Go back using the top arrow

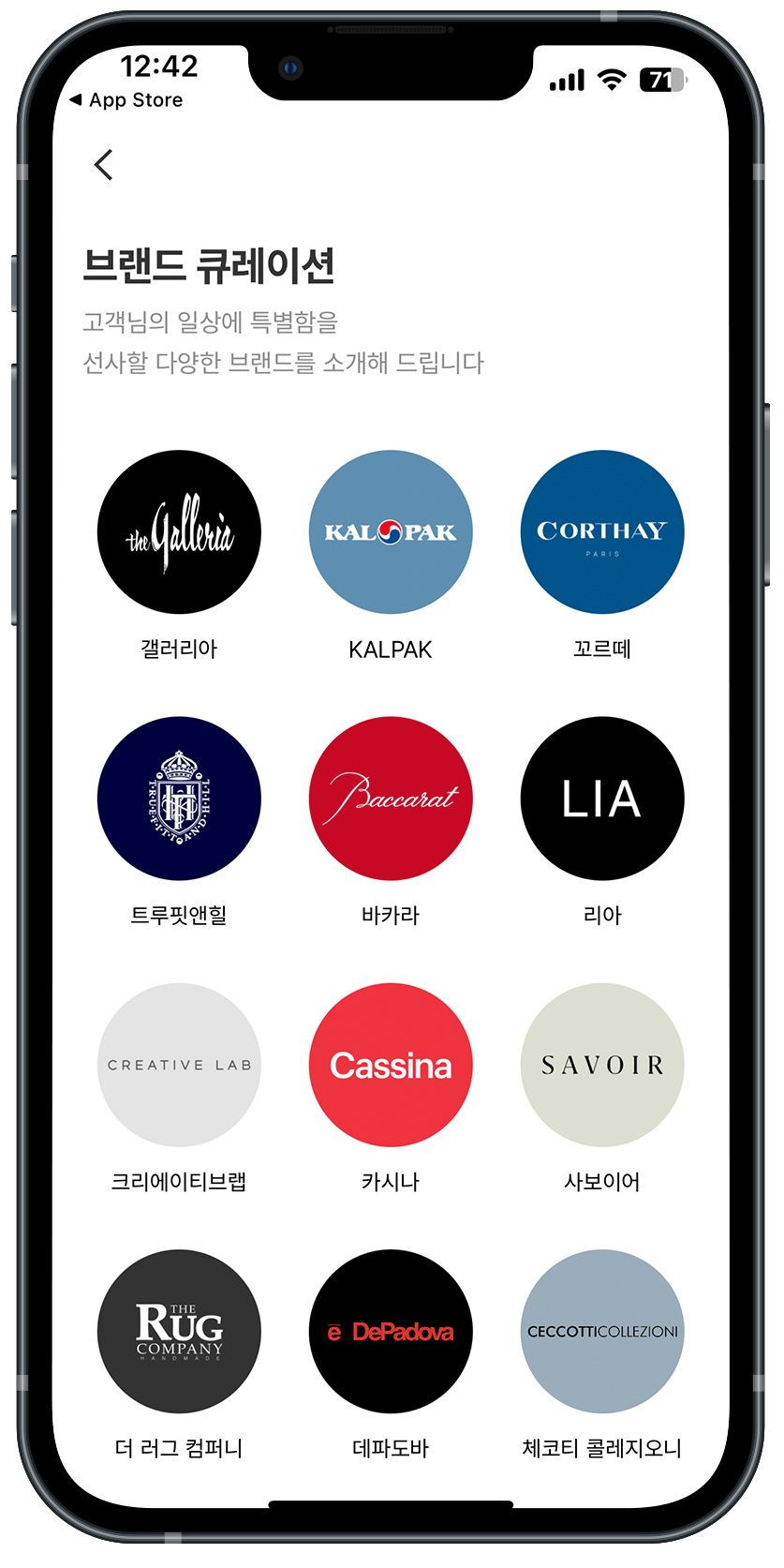pyautogui.click(x=104, y=165)
